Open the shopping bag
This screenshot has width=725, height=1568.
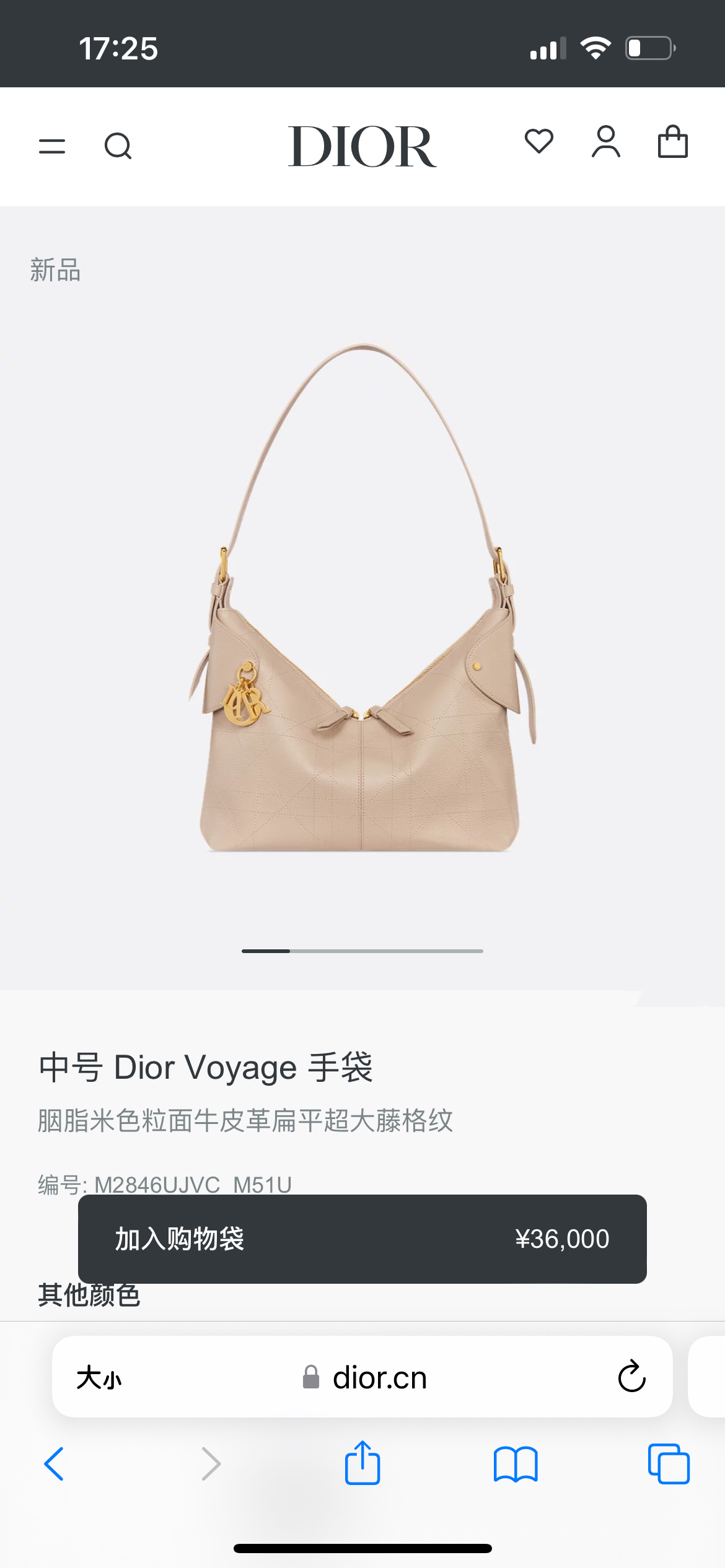click(672, 142)
